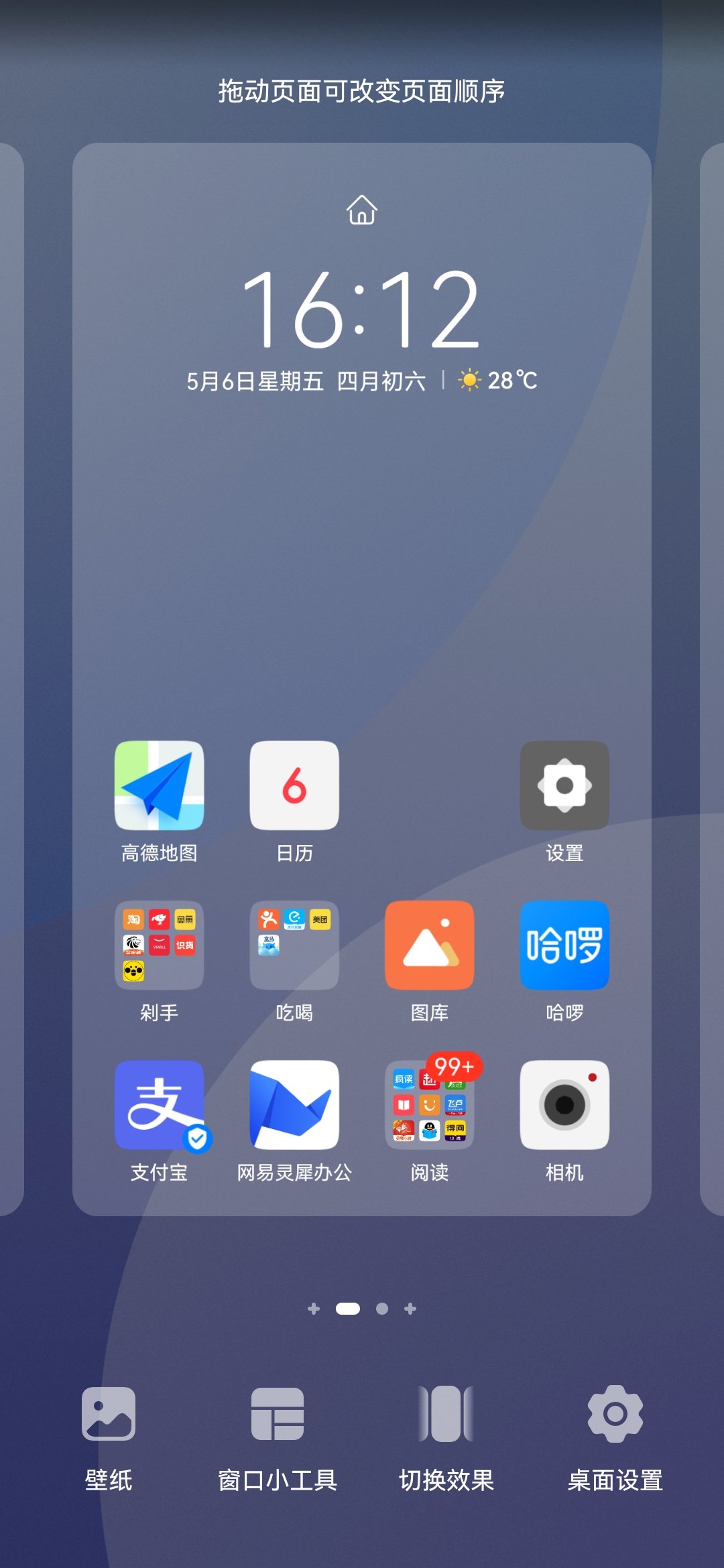Launch 支付宝 Alipay
The image size is (724, 1568).
point(160,1104)
